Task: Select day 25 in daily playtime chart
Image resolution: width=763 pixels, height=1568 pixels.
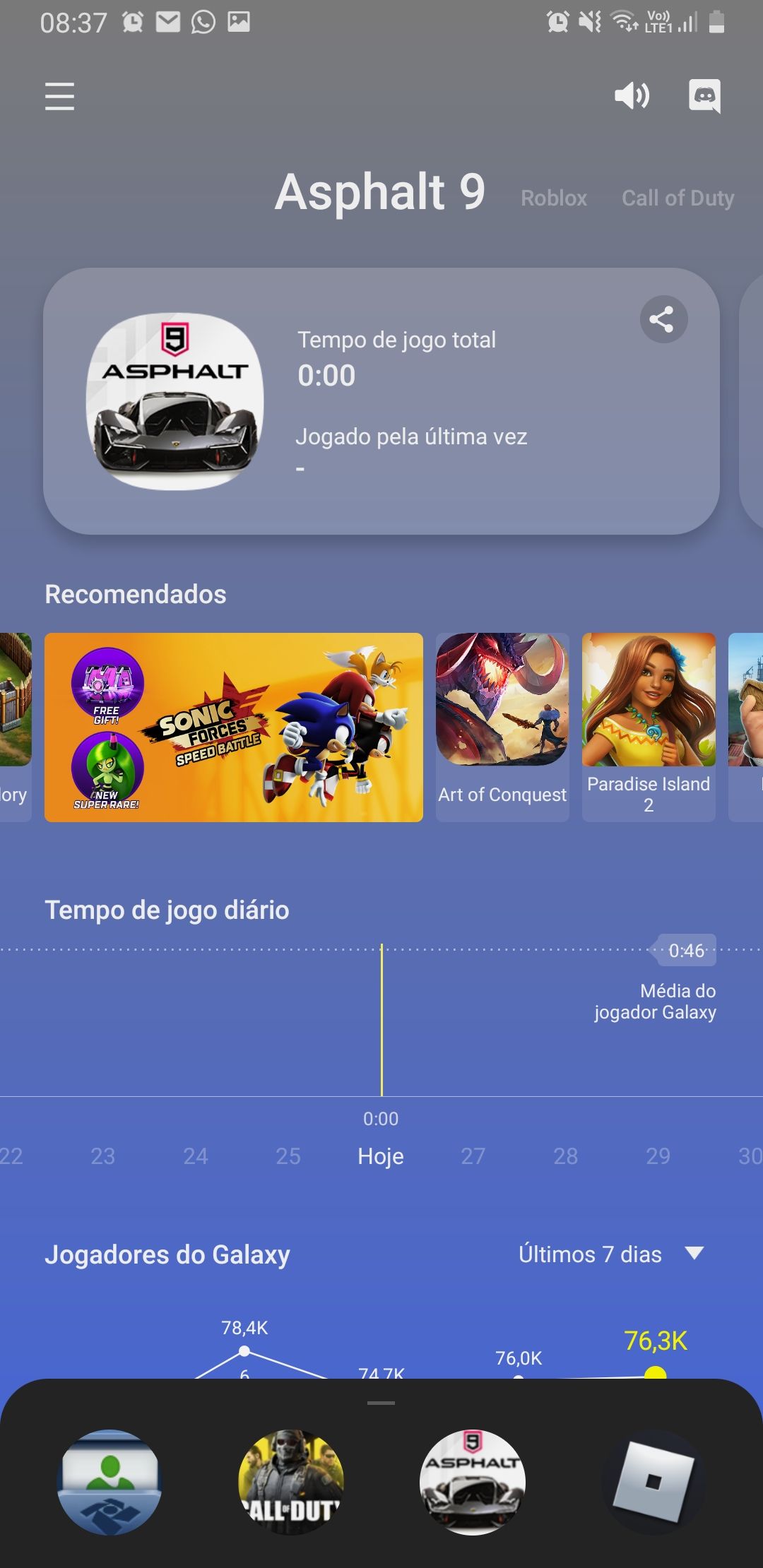Action: point(288,1156)
